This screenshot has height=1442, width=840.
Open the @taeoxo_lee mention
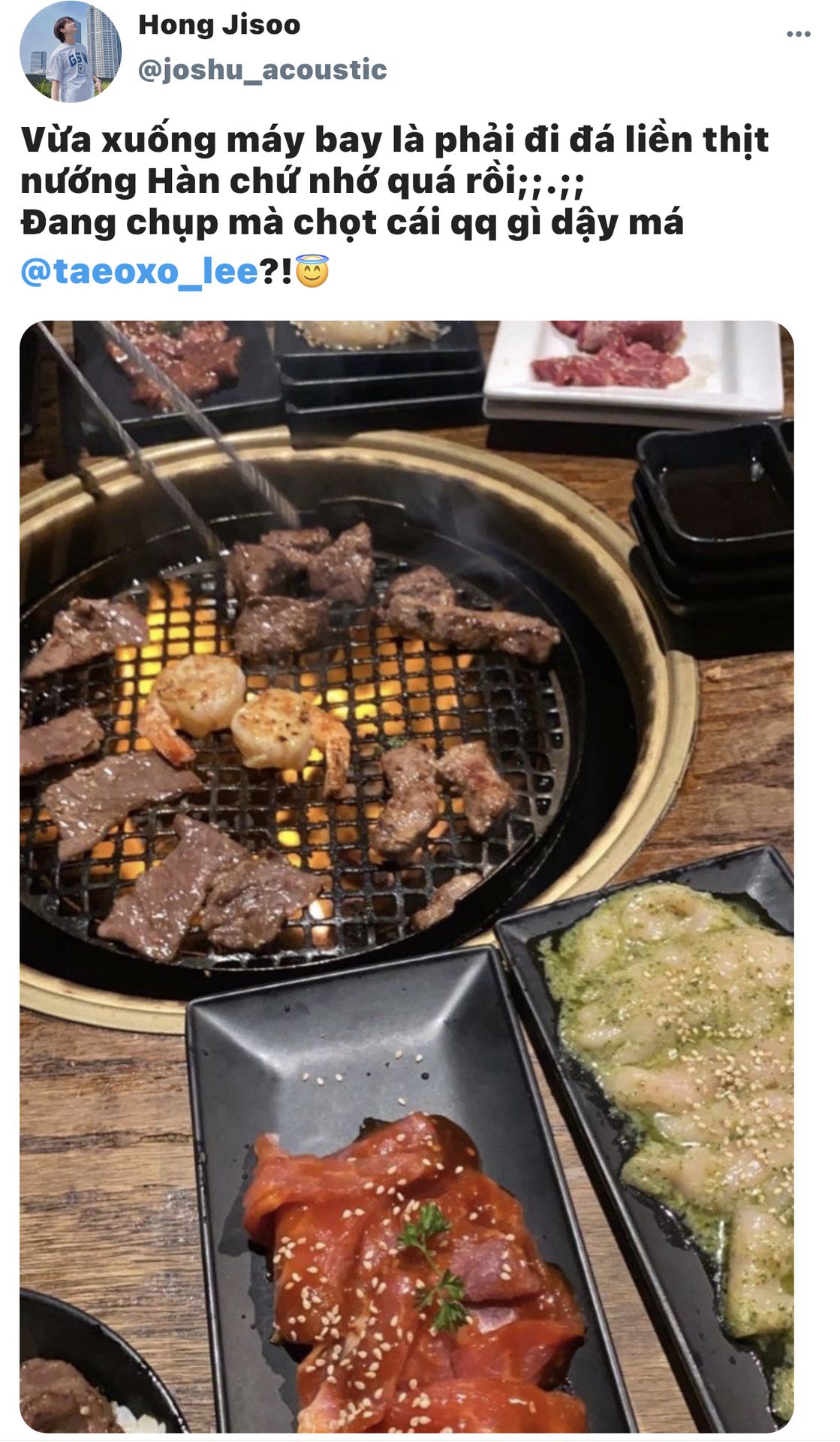pyautogui.click(x=140, y=271)
